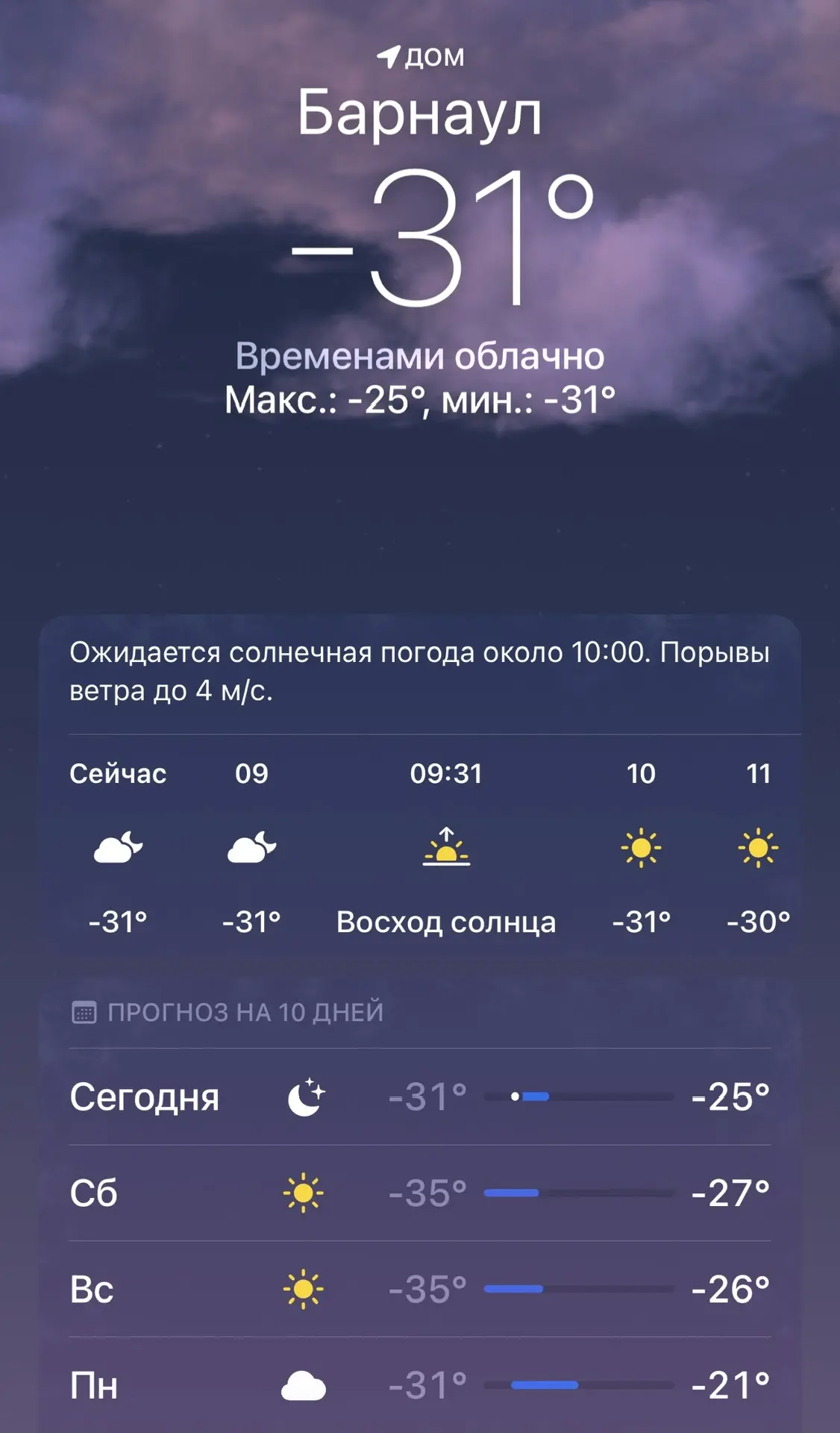Open Monday (Пн) forecast row
Screen dimensions: 840x1433
click(x=419, y=1385)
